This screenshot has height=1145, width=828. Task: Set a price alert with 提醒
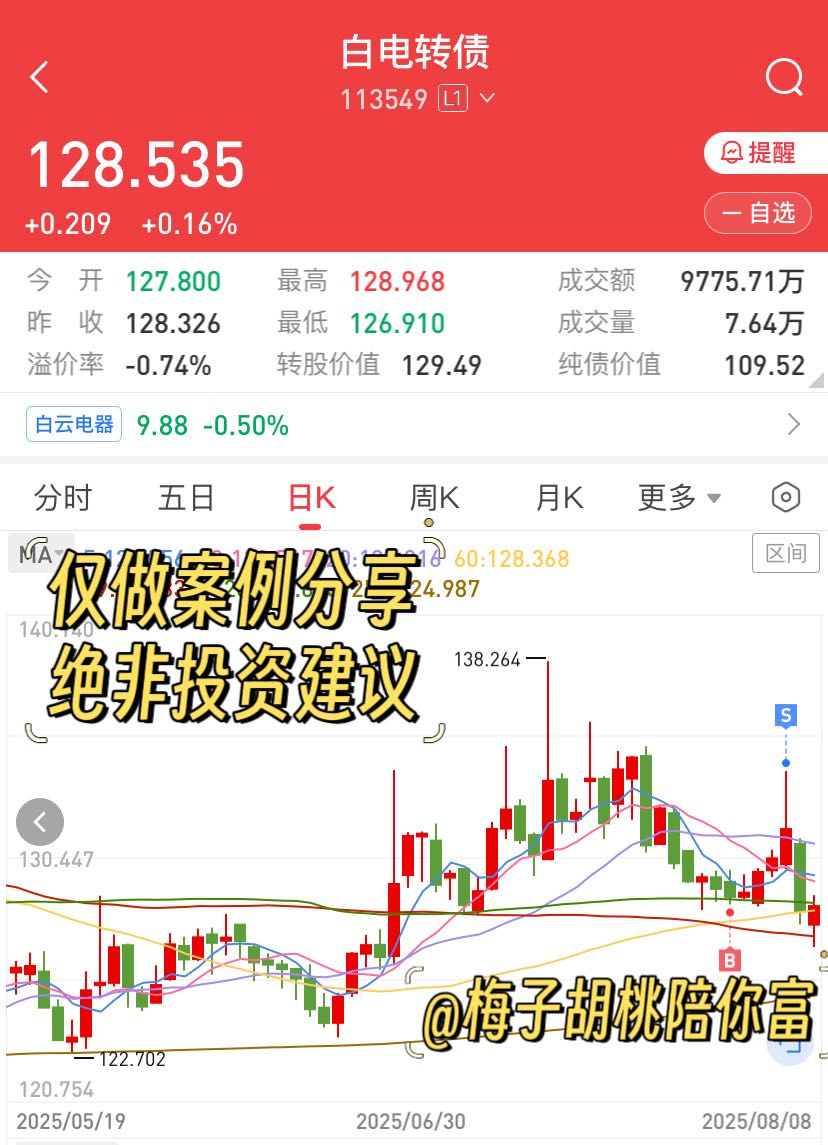764,153
